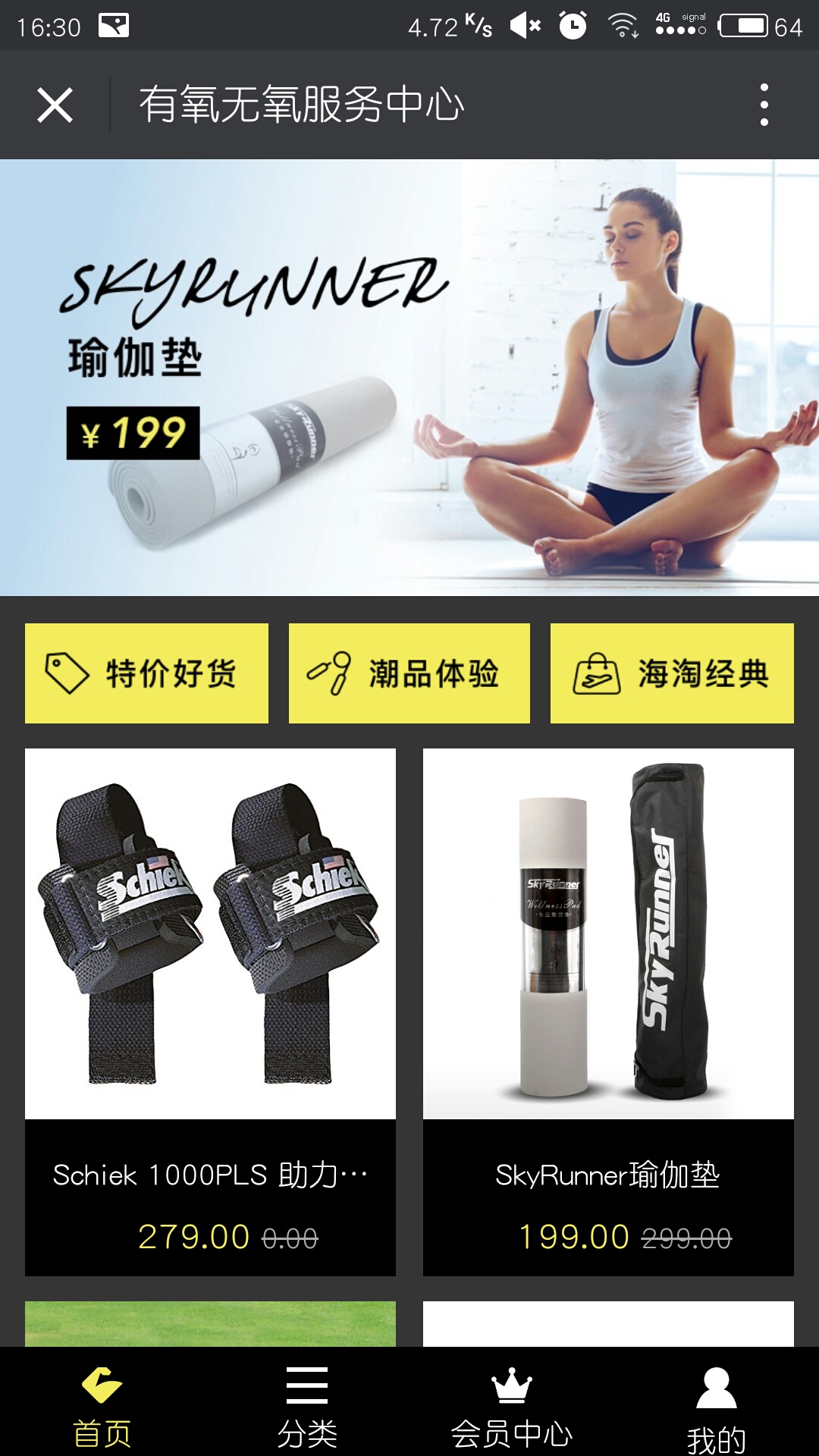The height and width of the screenshot is (1456, 819).
Task: Switch to the 首页 tab
Action: coord(102,1404)
